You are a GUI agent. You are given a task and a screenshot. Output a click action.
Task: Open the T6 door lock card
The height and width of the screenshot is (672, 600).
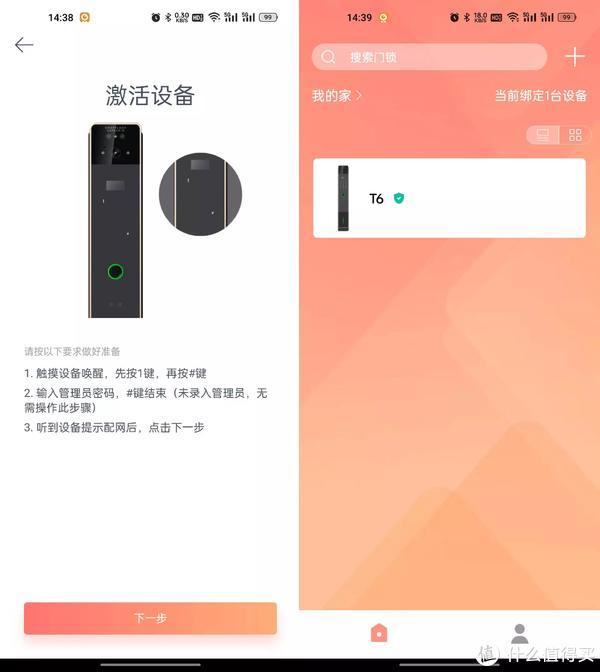pyautogui.click(x=449, y=198)
